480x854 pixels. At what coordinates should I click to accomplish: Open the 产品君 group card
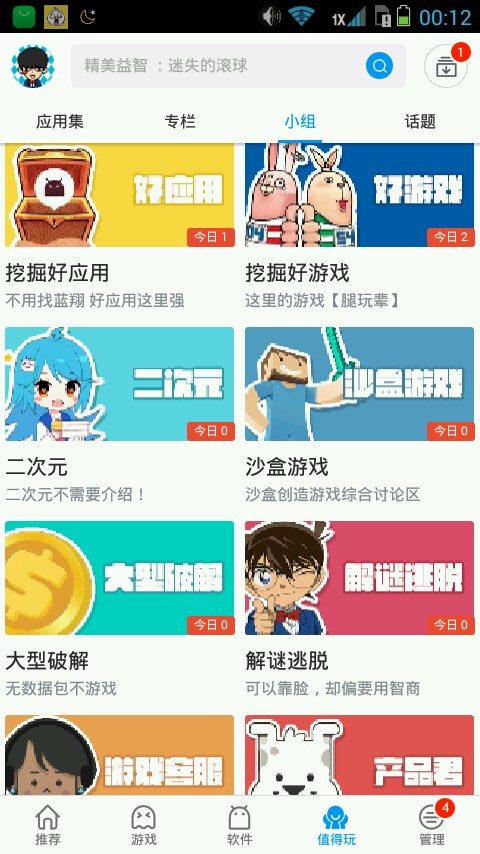[x=360, y=755]
